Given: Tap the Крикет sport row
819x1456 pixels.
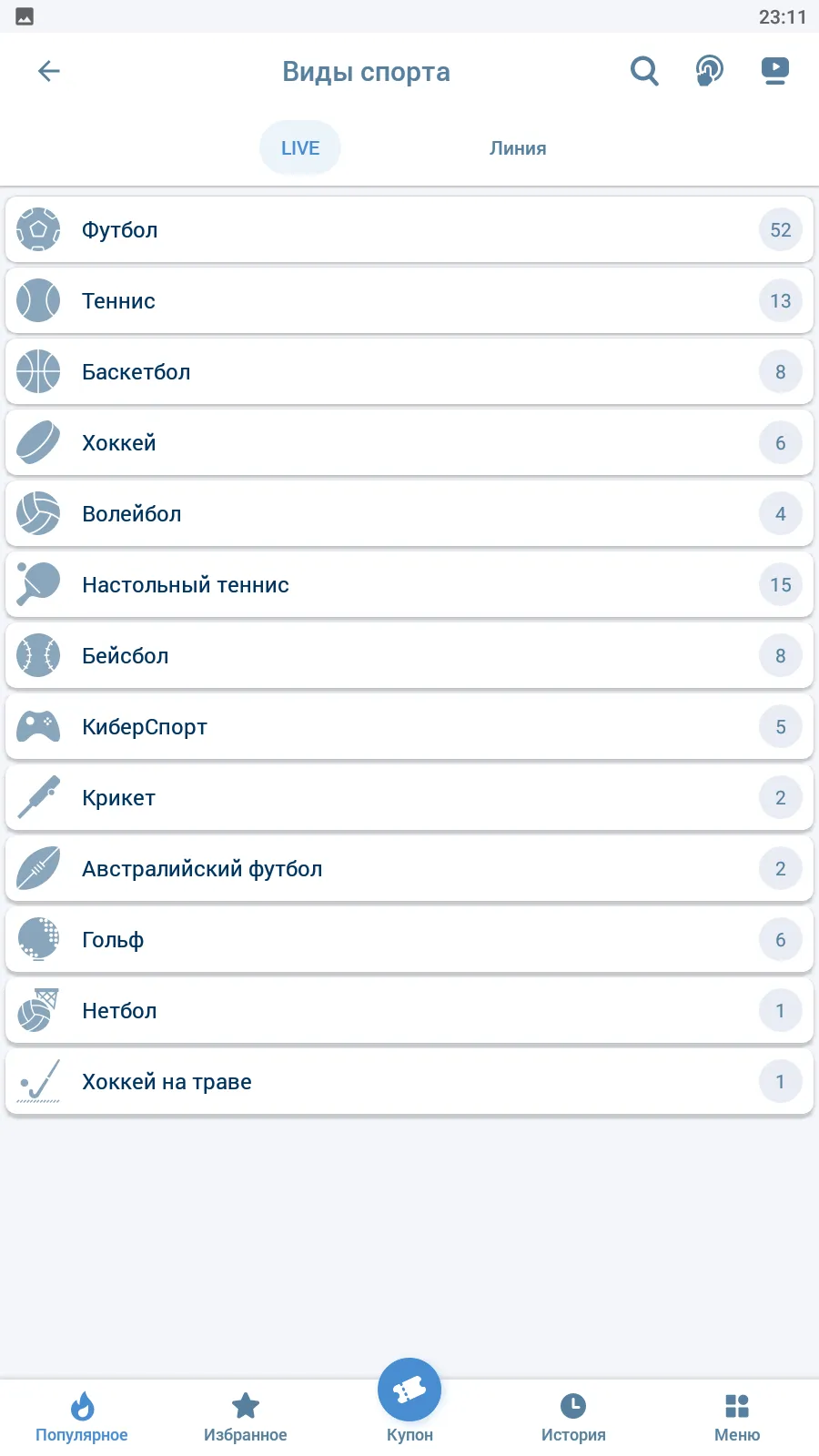Looking at the screenshot, I should tap(409, 798).
